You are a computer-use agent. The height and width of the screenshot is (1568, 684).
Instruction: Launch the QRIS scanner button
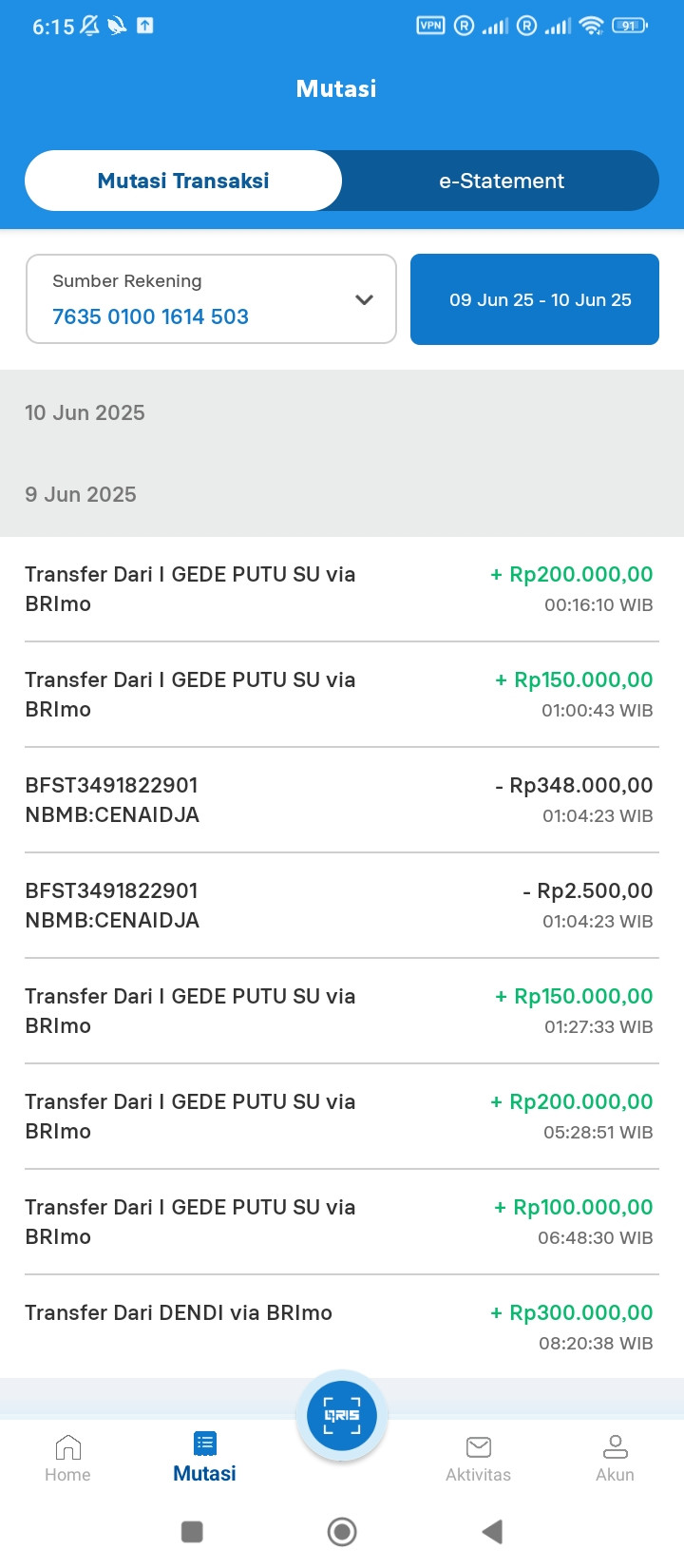click(342, 1415)
